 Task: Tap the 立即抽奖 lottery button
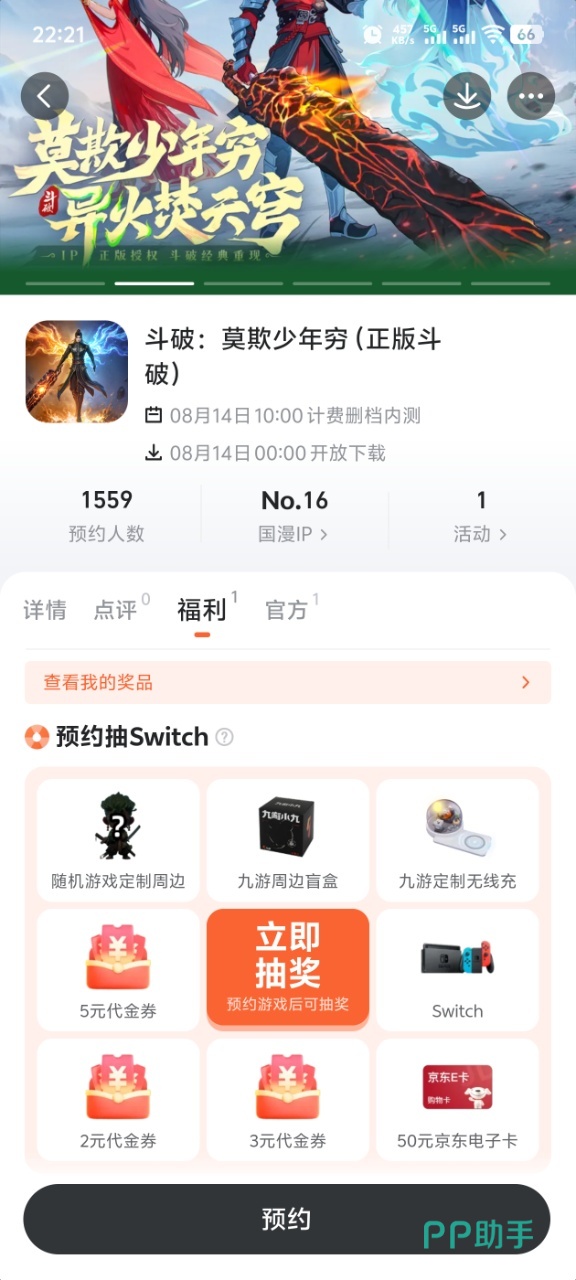(x=288, y=968)
